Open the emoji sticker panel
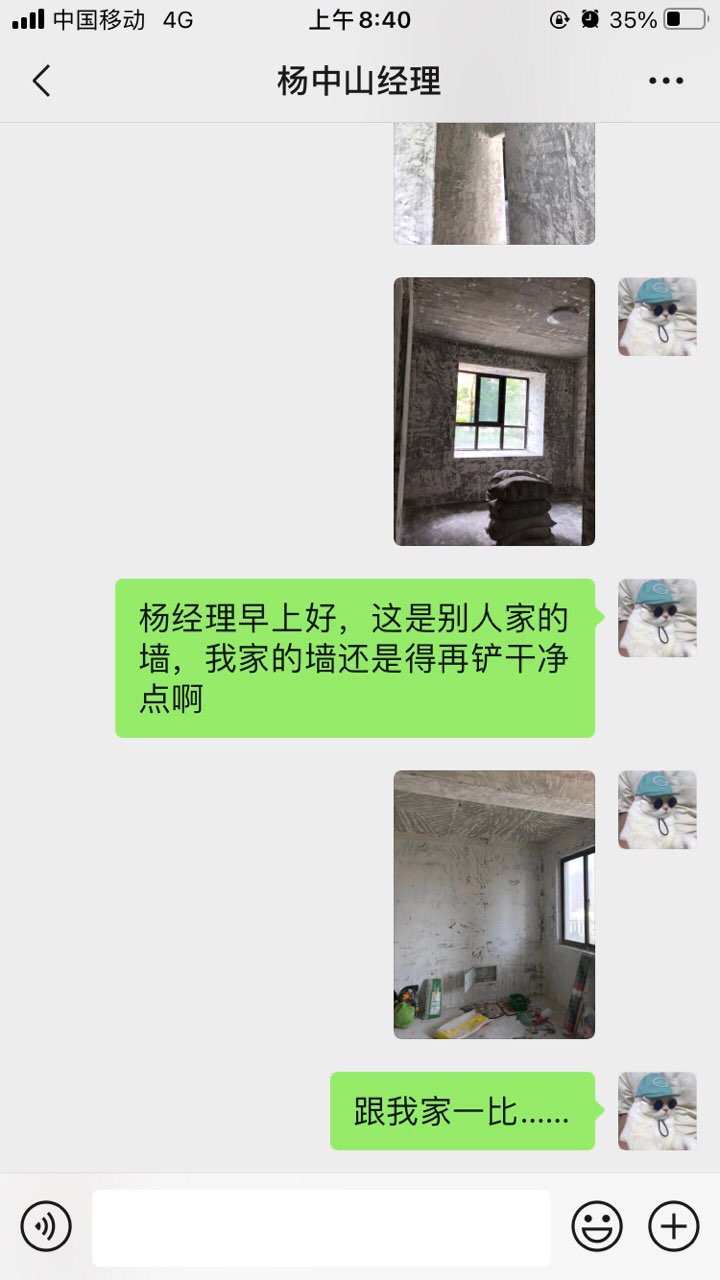 click(x=597, y=1226)
